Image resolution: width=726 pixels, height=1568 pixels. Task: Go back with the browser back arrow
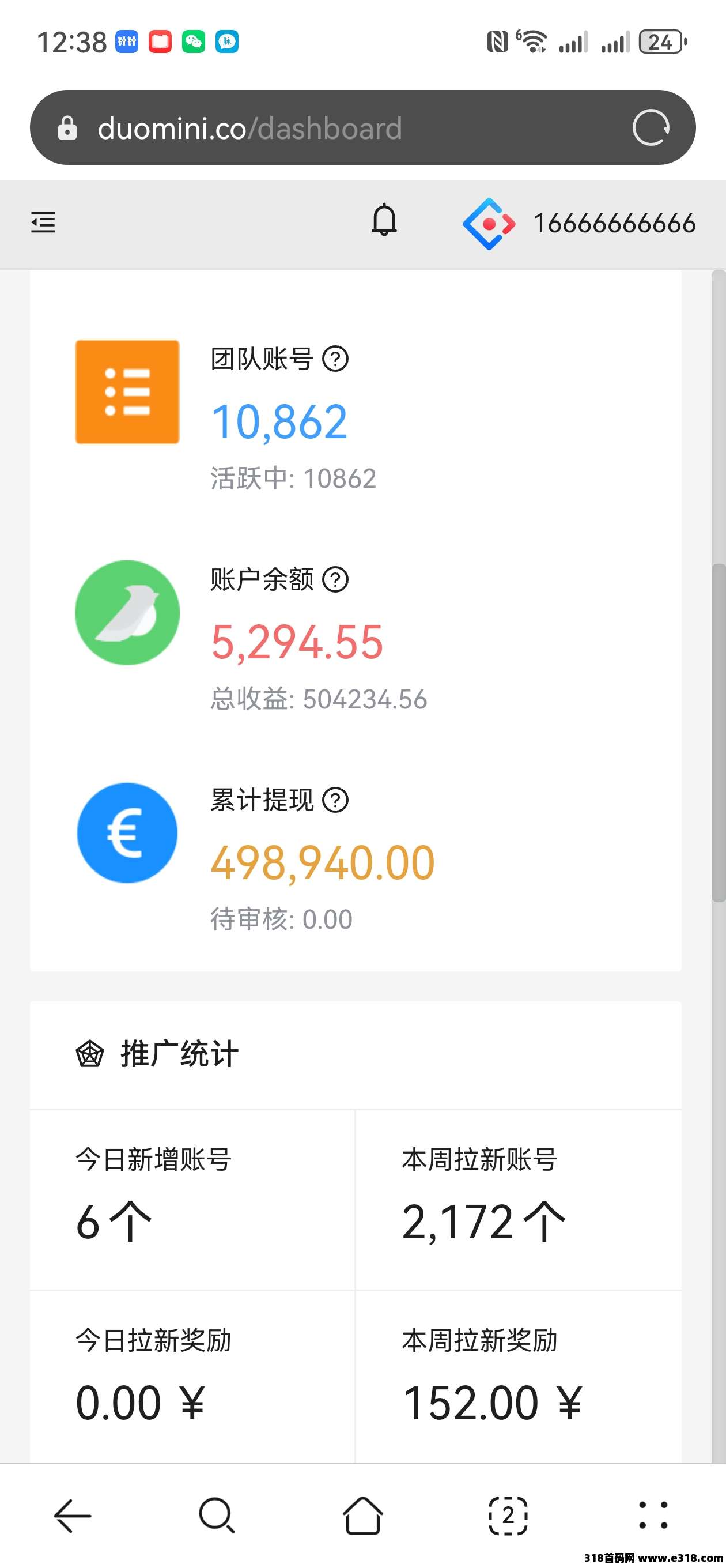[73, 1515]
